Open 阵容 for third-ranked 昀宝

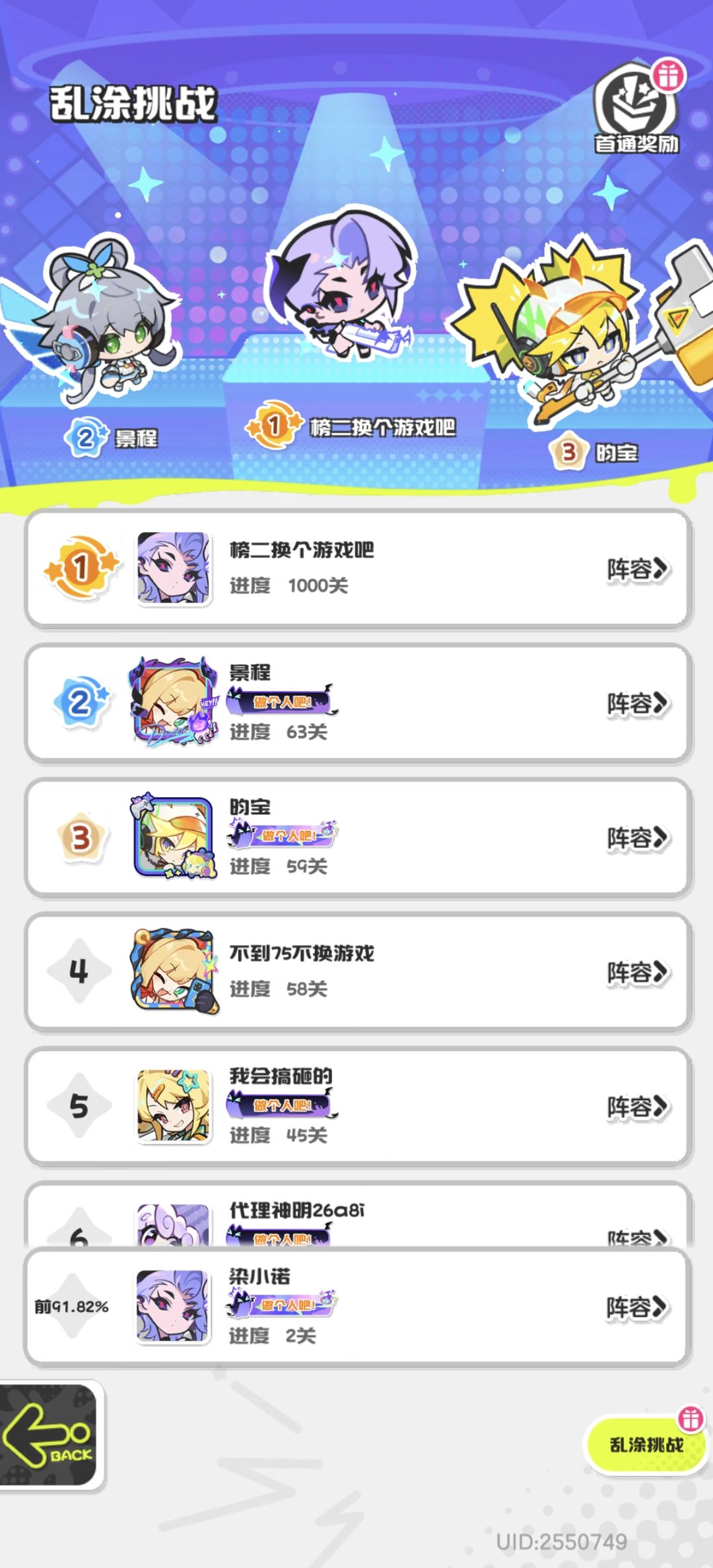coord(638,838)
